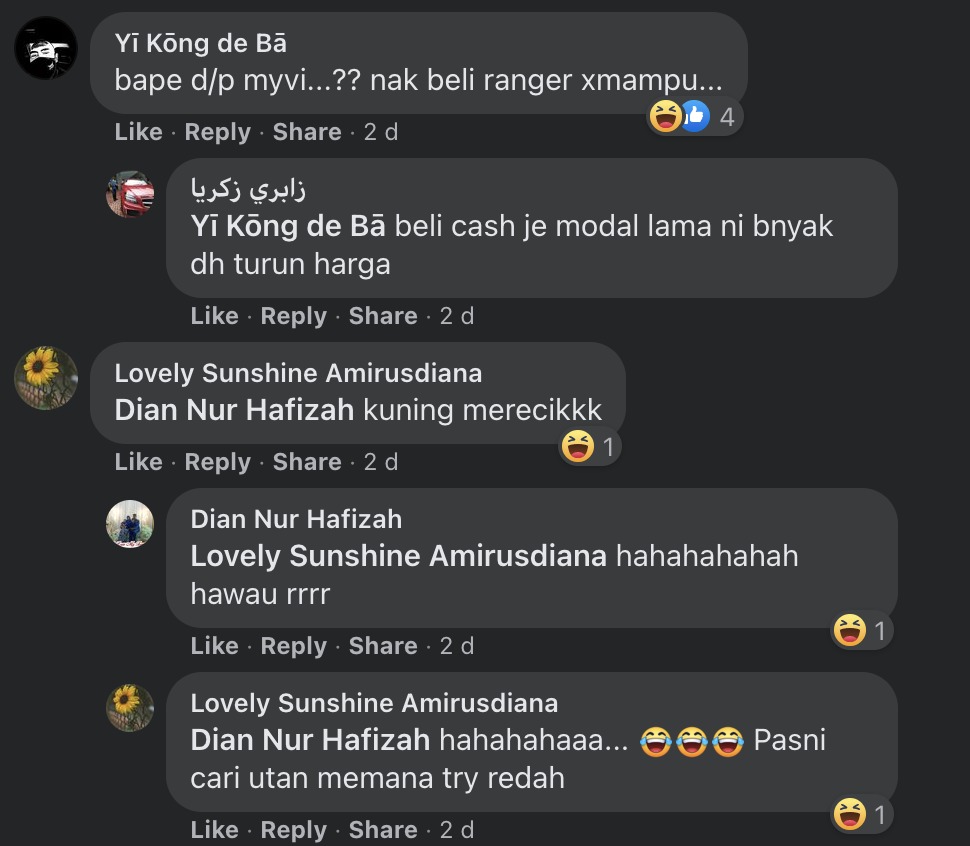
Task: Like Yī Kōng de Bā's myvi comment
Action: pos(138,132)
